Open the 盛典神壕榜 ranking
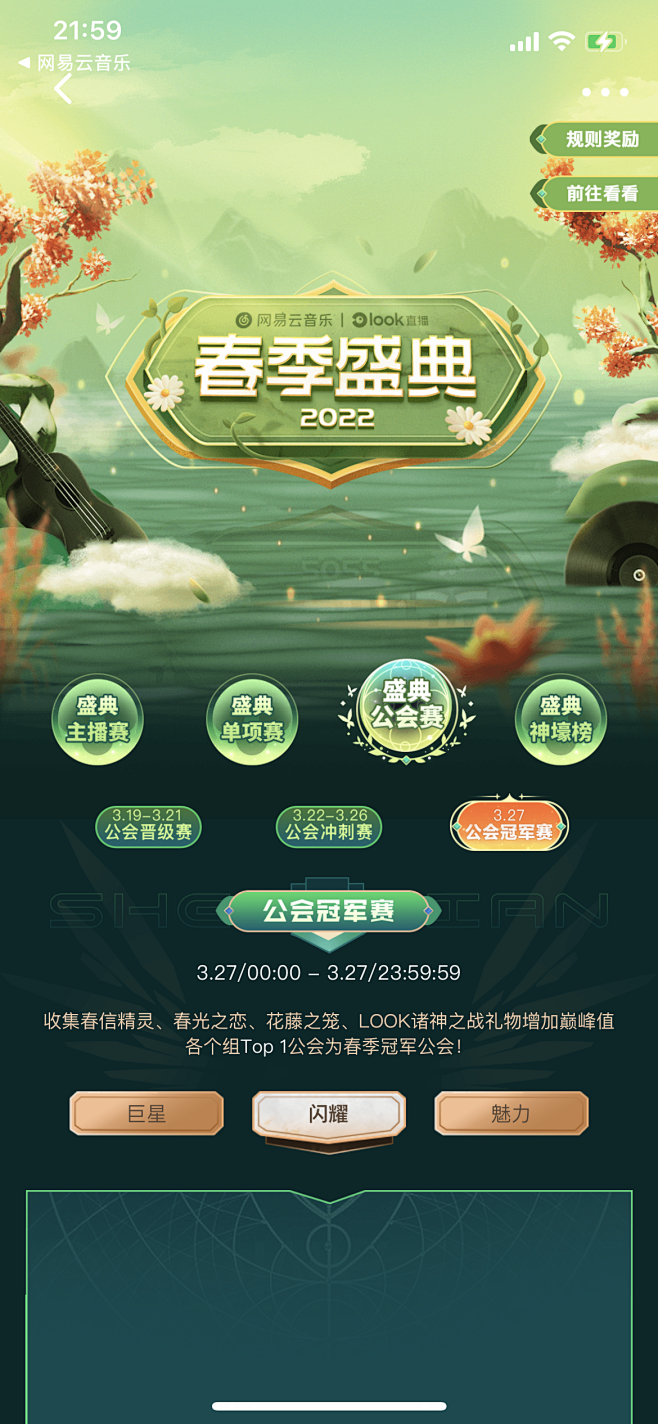Screen dimensions: 658x1424 pos(561,720)
